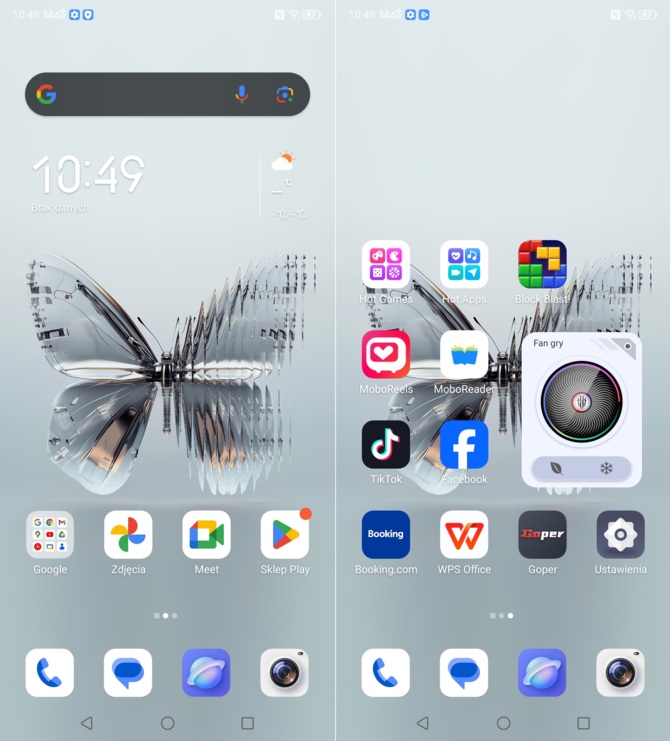670x741 pixels.
Task: Launch TikTok
Action: pos(386,444)
